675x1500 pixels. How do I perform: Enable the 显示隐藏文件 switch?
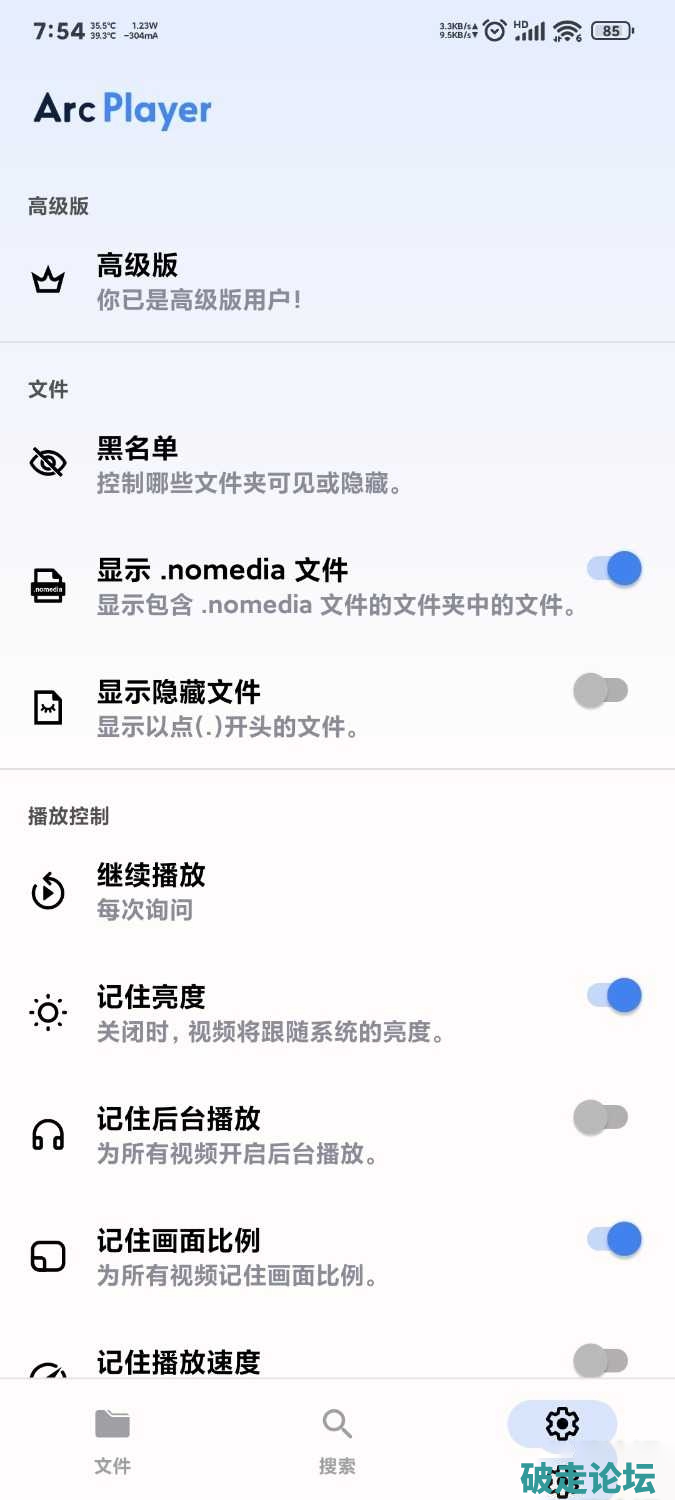pos(601,690)
